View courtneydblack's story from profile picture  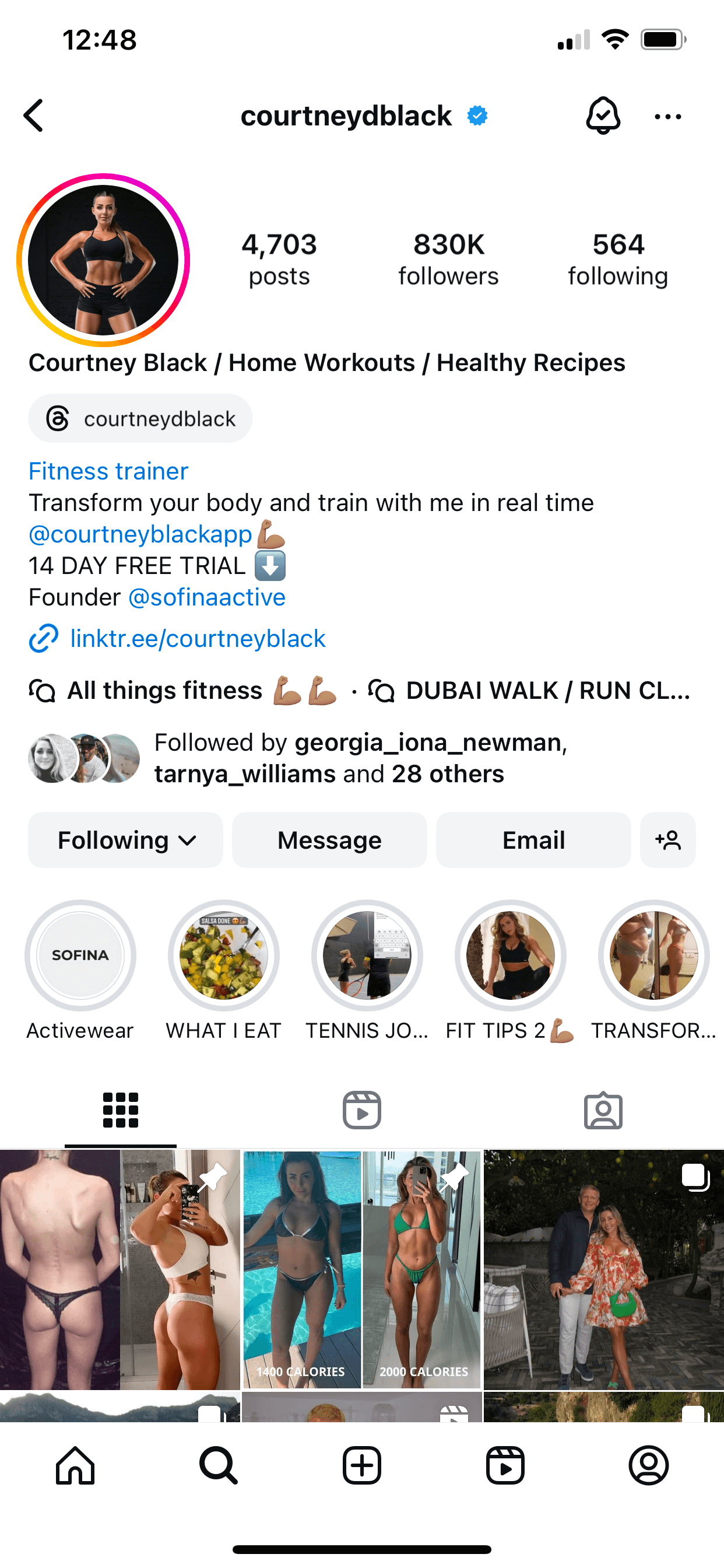click(x=103, y=260)
